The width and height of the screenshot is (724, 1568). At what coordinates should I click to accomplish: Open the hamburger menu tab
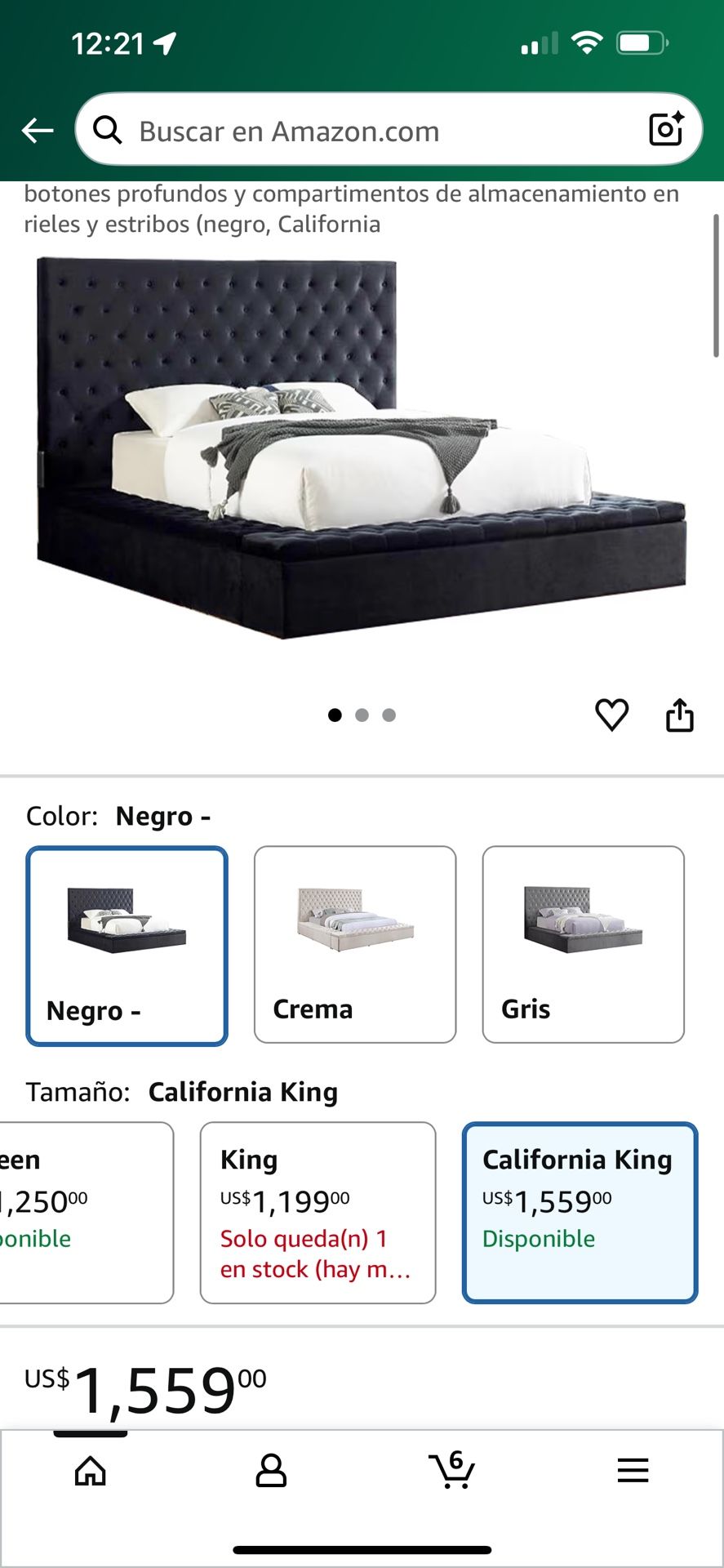click(x=633, y=1471)
